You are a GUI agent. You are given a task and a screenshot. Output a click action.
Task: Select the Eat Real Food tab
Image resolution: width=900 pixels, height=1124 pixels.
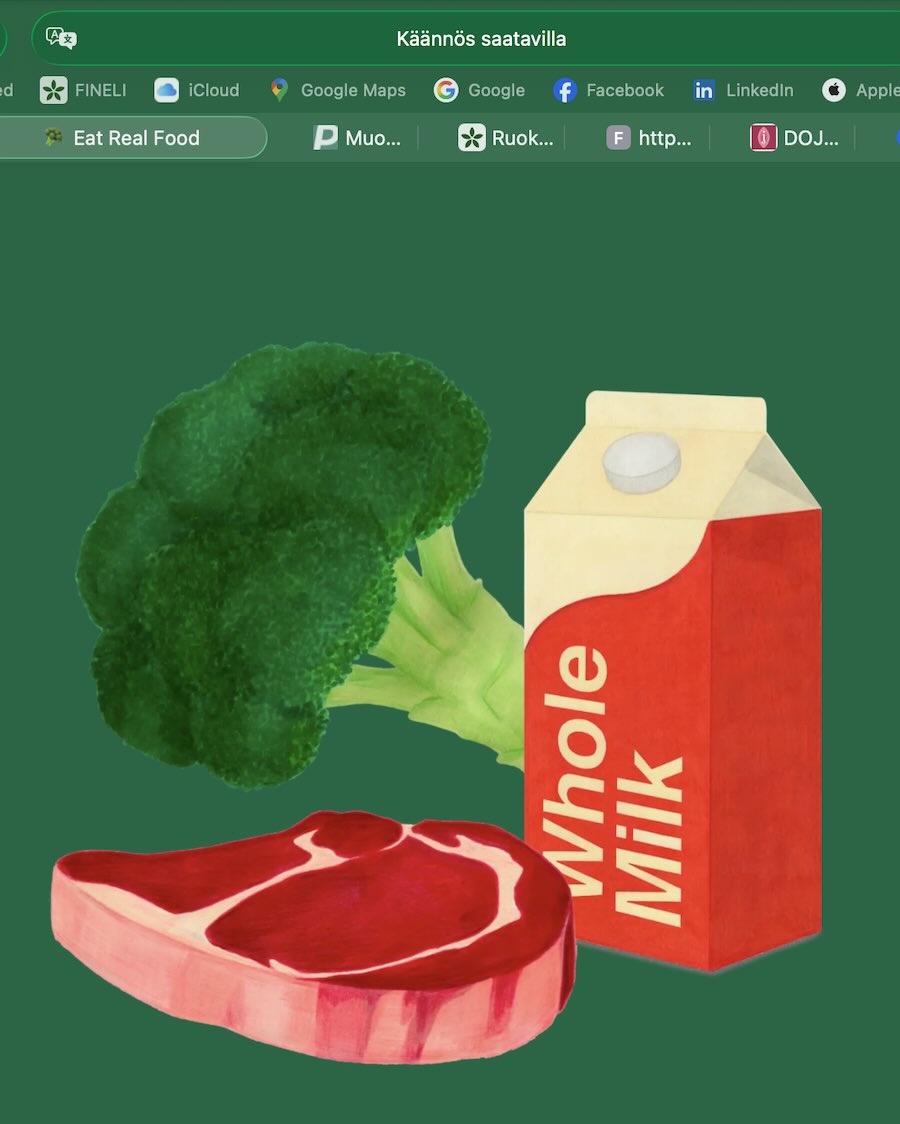tap(134, 138)
